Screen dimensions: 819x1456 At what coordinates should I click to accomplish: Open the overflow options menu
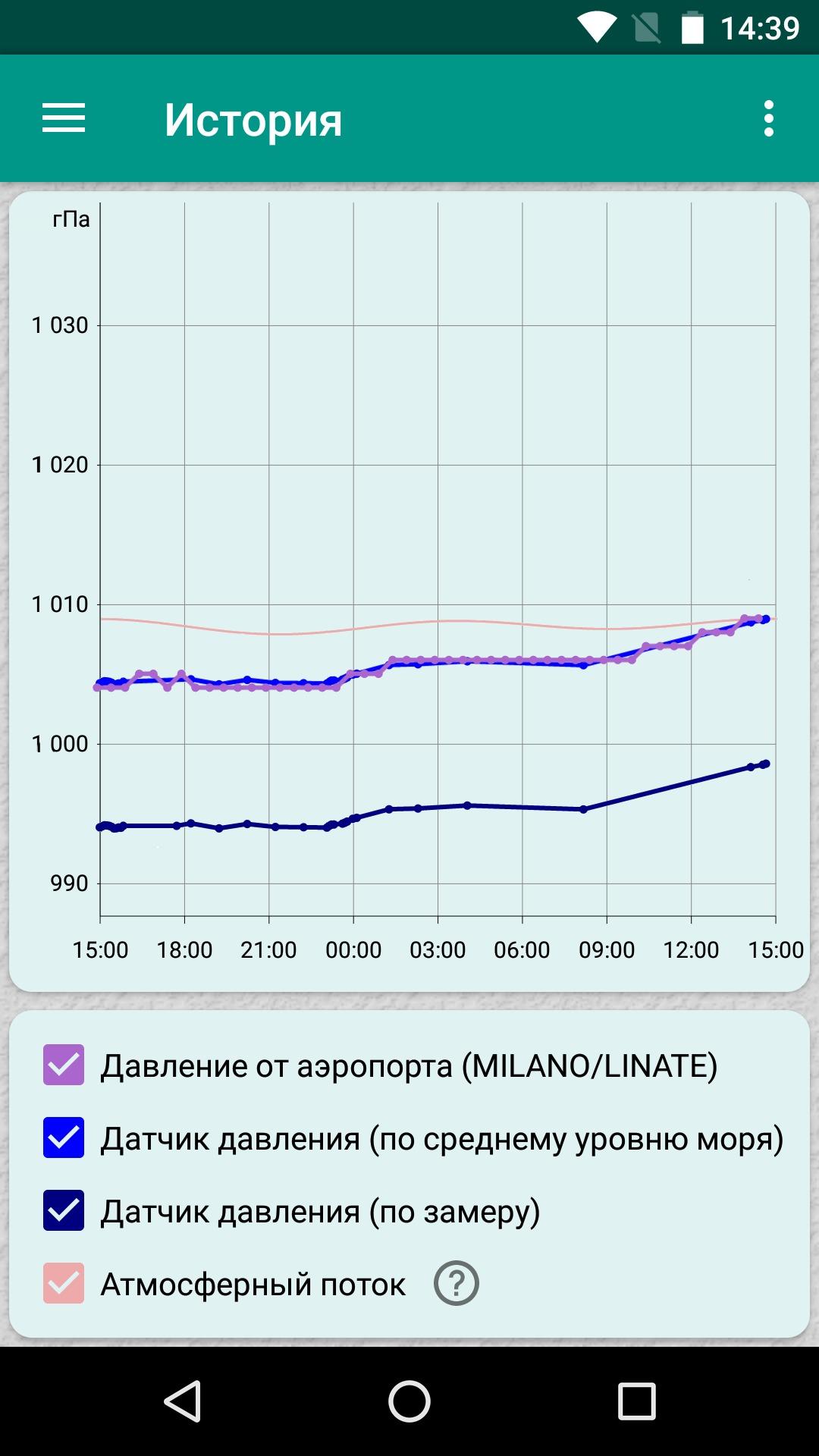(769, 119)
